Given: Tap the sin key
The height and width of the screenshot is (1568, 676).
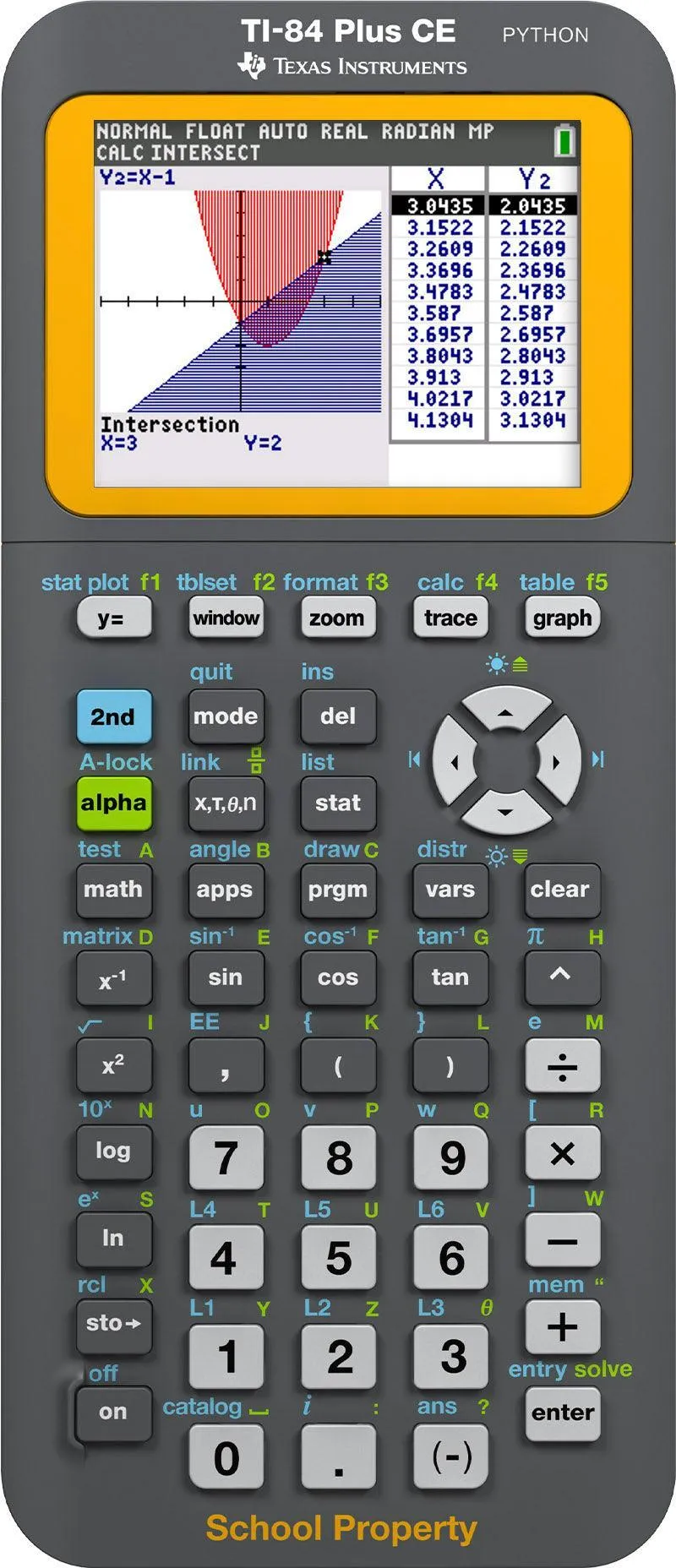Looking at the screenshot, I should tap(226, 977).
